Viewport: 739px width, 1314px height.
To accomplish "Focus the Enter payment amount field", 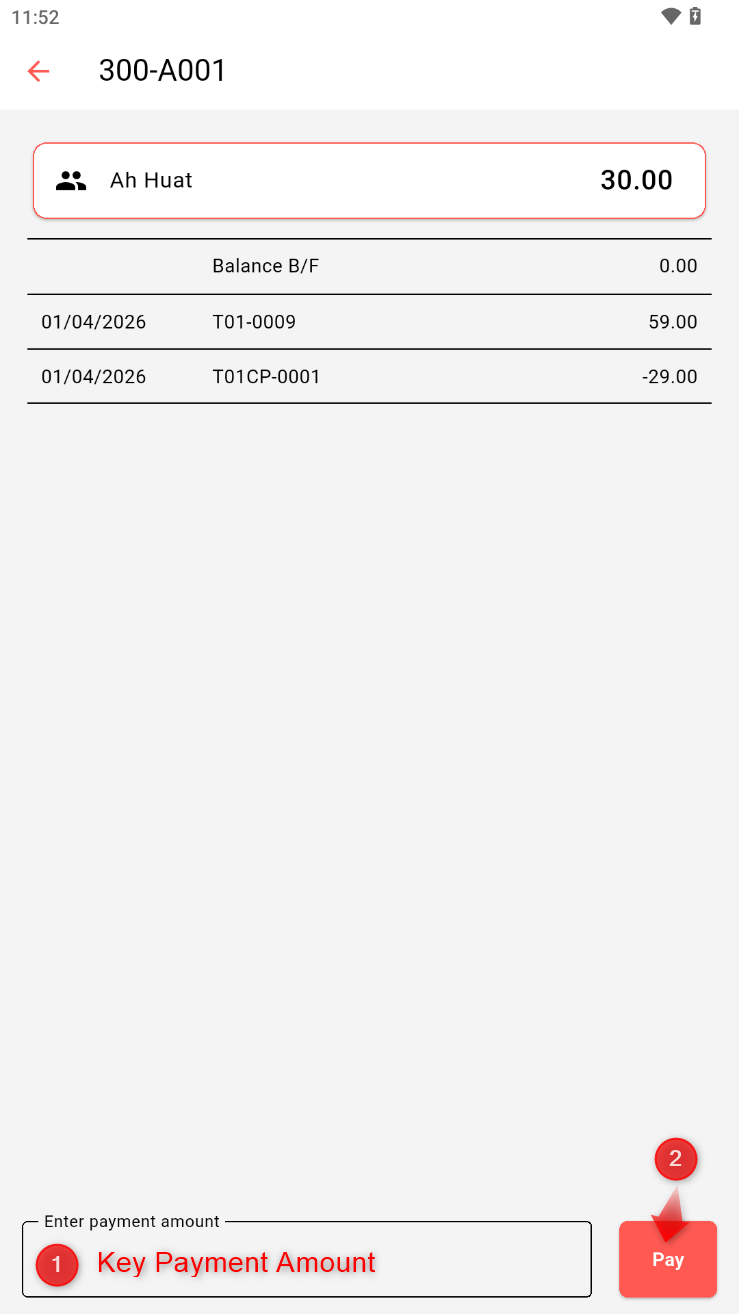I will [x=306, y=1260].
